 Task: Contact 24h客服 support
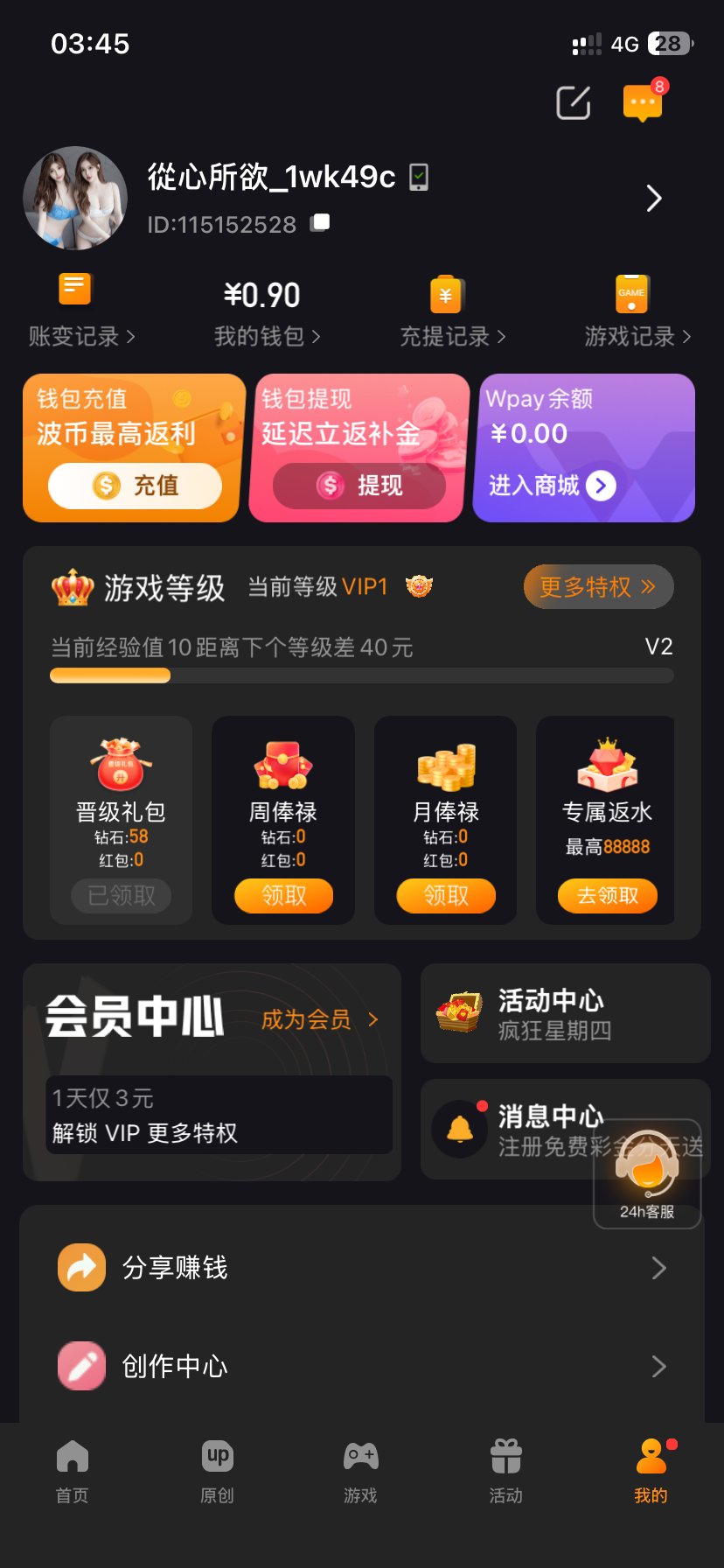pos(647,1174)
